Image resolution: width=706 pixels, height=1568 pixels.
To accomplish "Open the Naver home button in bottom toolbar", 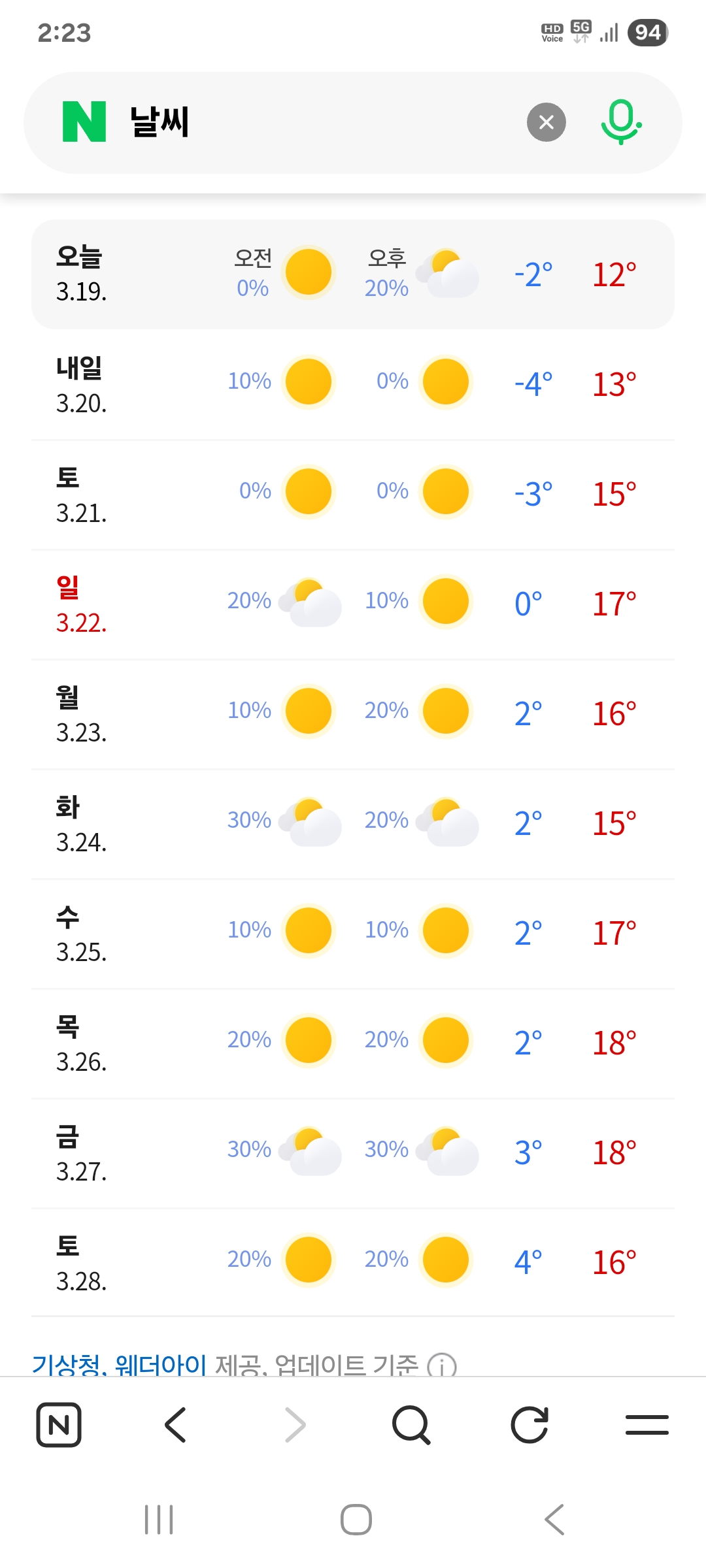I will click(x=59, y=1425).
